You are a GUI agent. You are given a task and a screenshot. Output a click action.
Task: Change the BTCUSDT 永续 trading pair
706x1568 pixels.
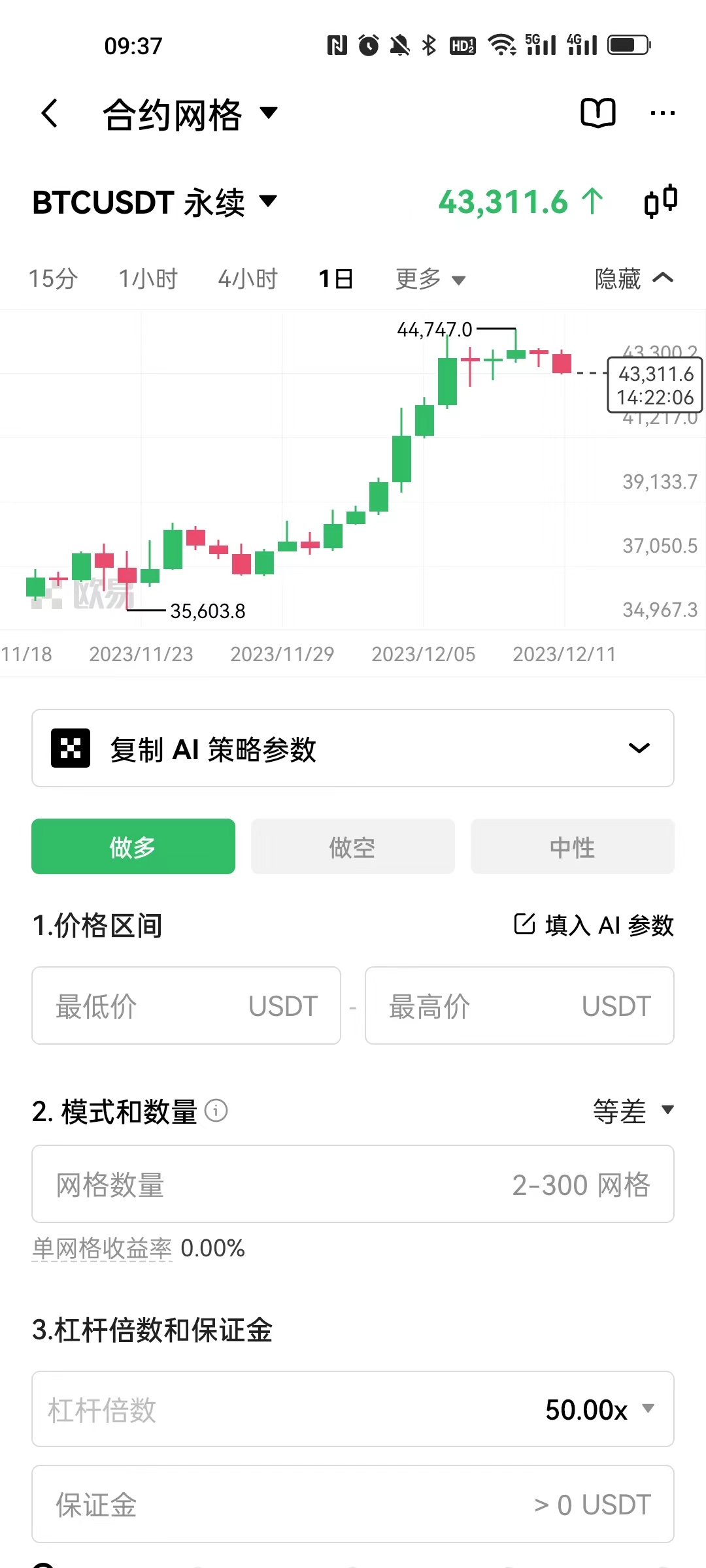(x=155, y=203)
